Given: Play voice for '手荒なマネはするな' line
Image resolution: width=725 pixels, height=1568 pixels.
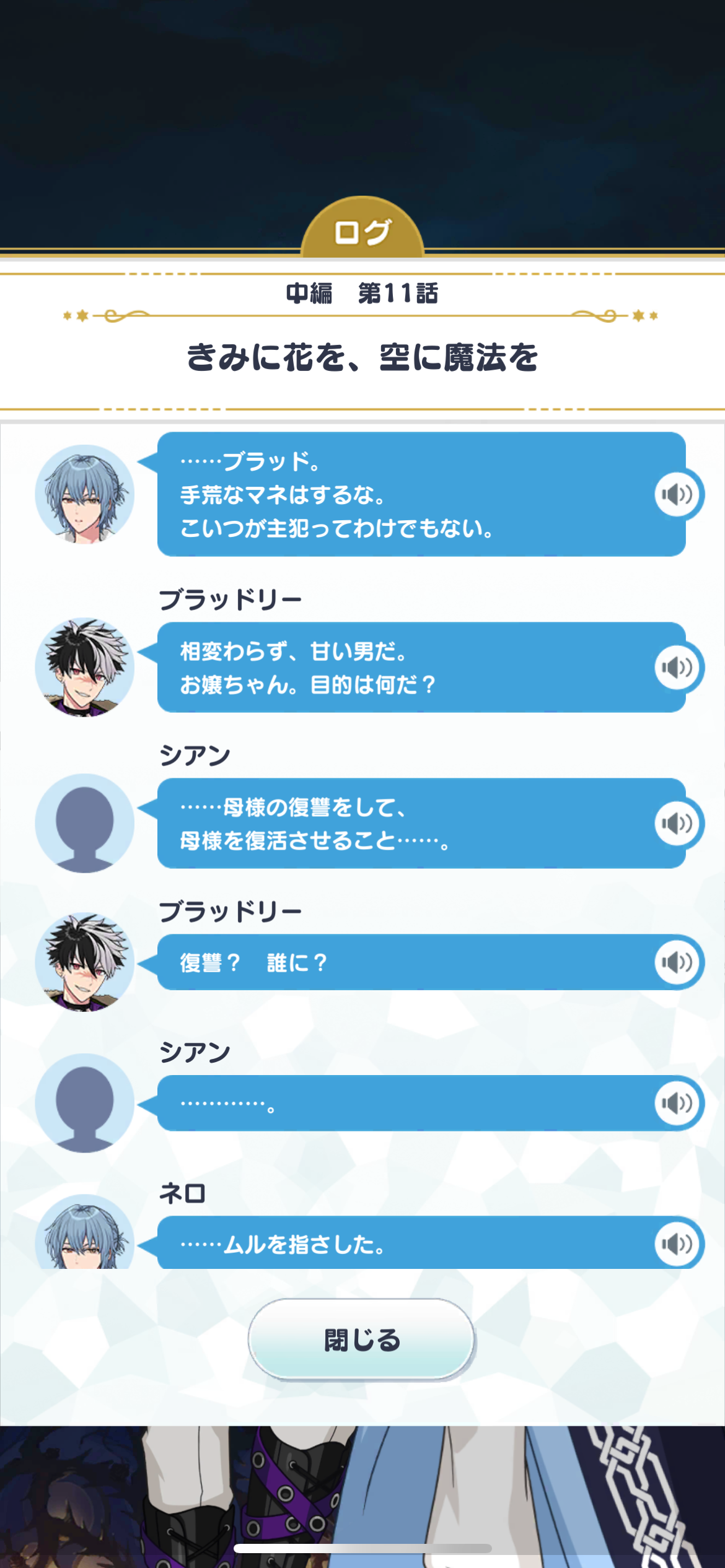Looking at the screenshot, I should [677, 494].
